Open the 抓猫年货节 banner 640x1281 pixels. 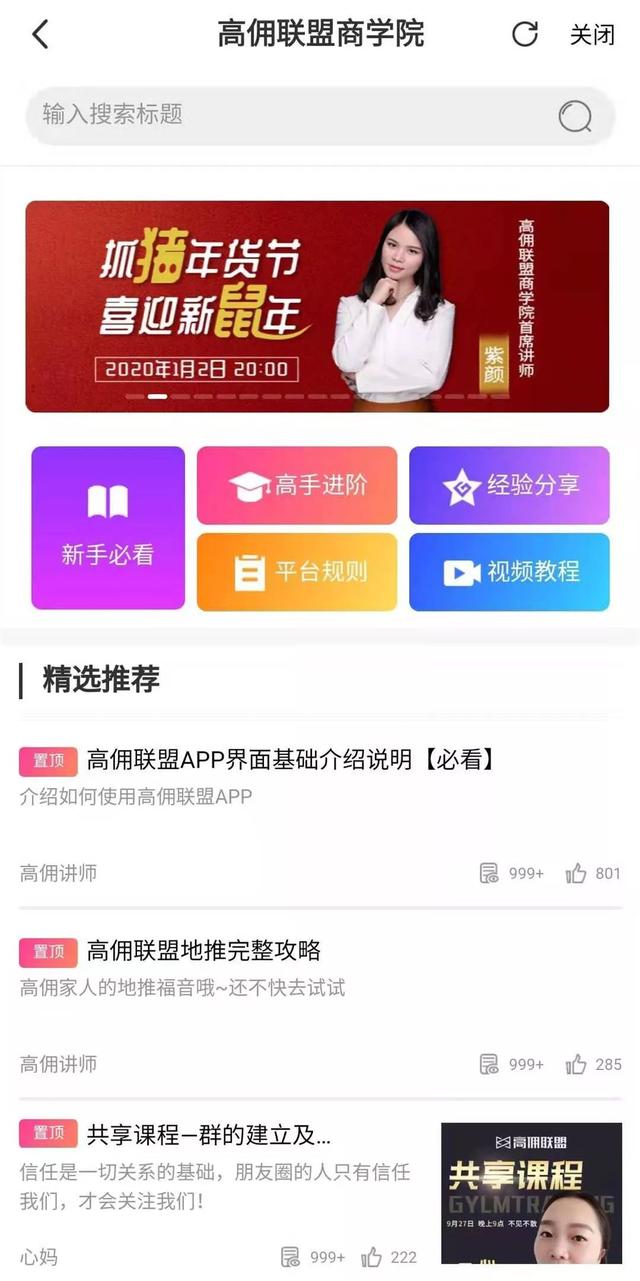[317, 306]
